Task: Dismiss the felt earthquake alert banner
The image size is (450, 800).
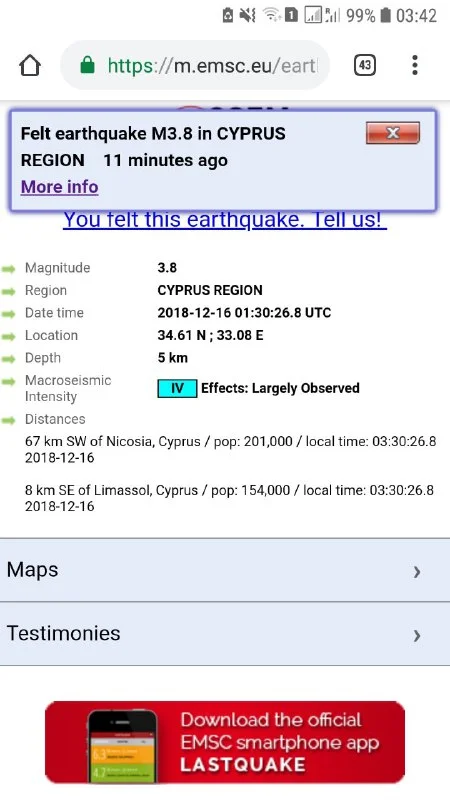Action: pyautogui.click(x=393, y=133)
